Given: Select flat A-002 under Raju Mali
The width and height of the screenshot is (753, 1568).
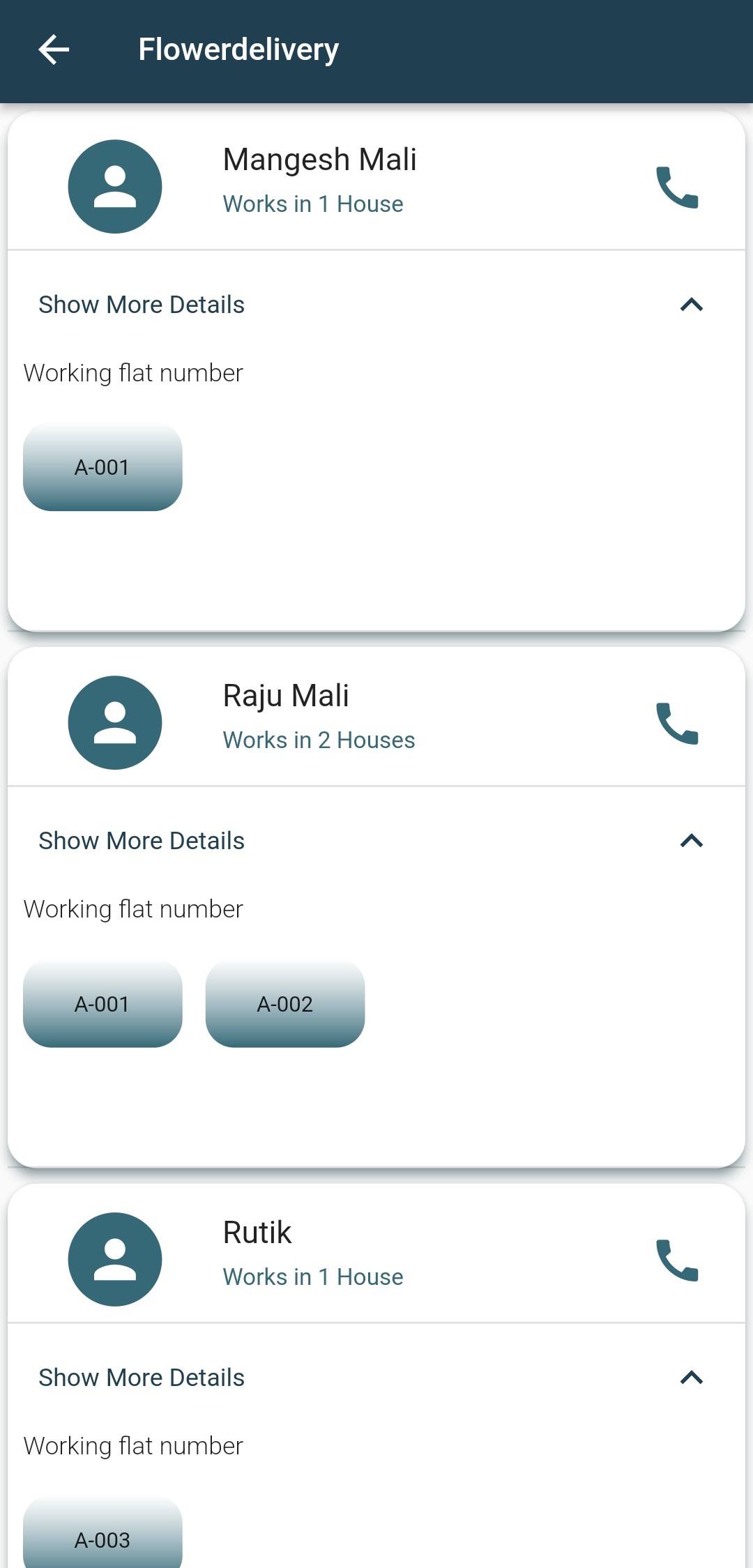Looking at the screenshot, I should pyautogui.click(x=285, y=1004).
